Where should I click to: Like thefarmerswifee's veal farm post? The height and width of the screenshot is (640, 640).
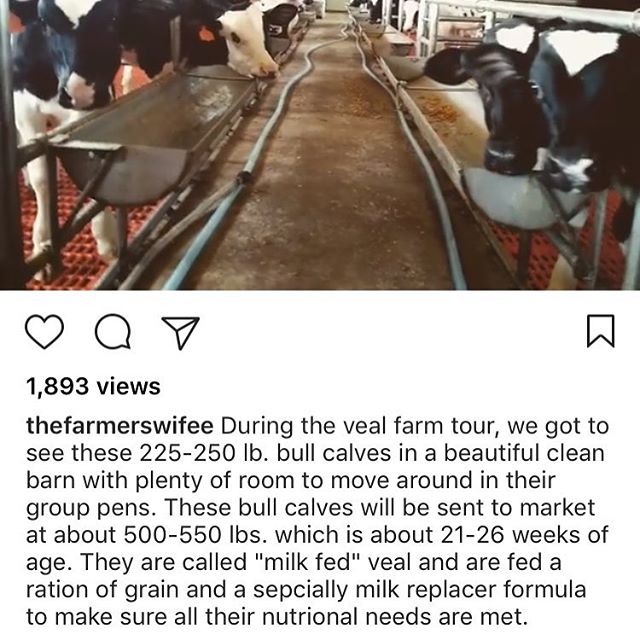[x=44, y=332]
